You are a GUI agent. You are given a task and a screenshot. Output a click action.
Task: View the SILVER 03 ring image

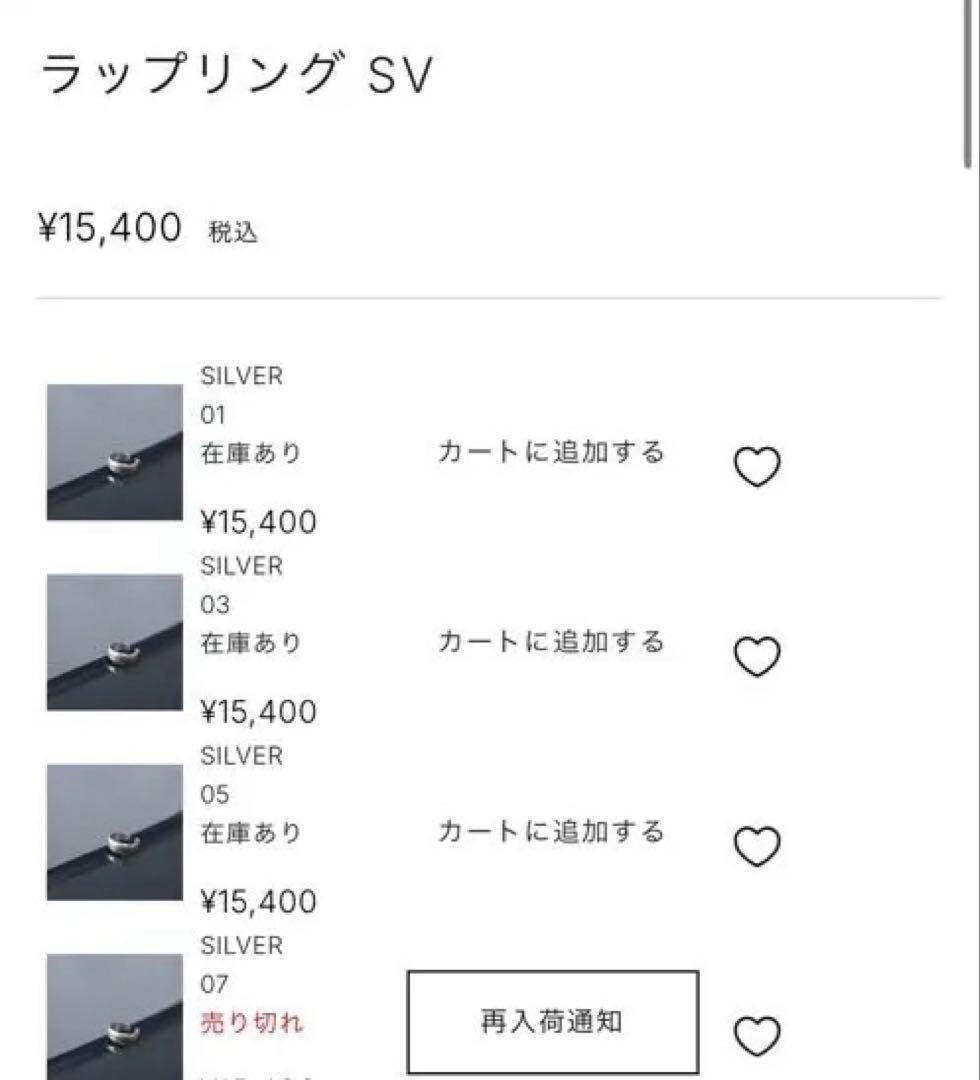coord(114,641)
